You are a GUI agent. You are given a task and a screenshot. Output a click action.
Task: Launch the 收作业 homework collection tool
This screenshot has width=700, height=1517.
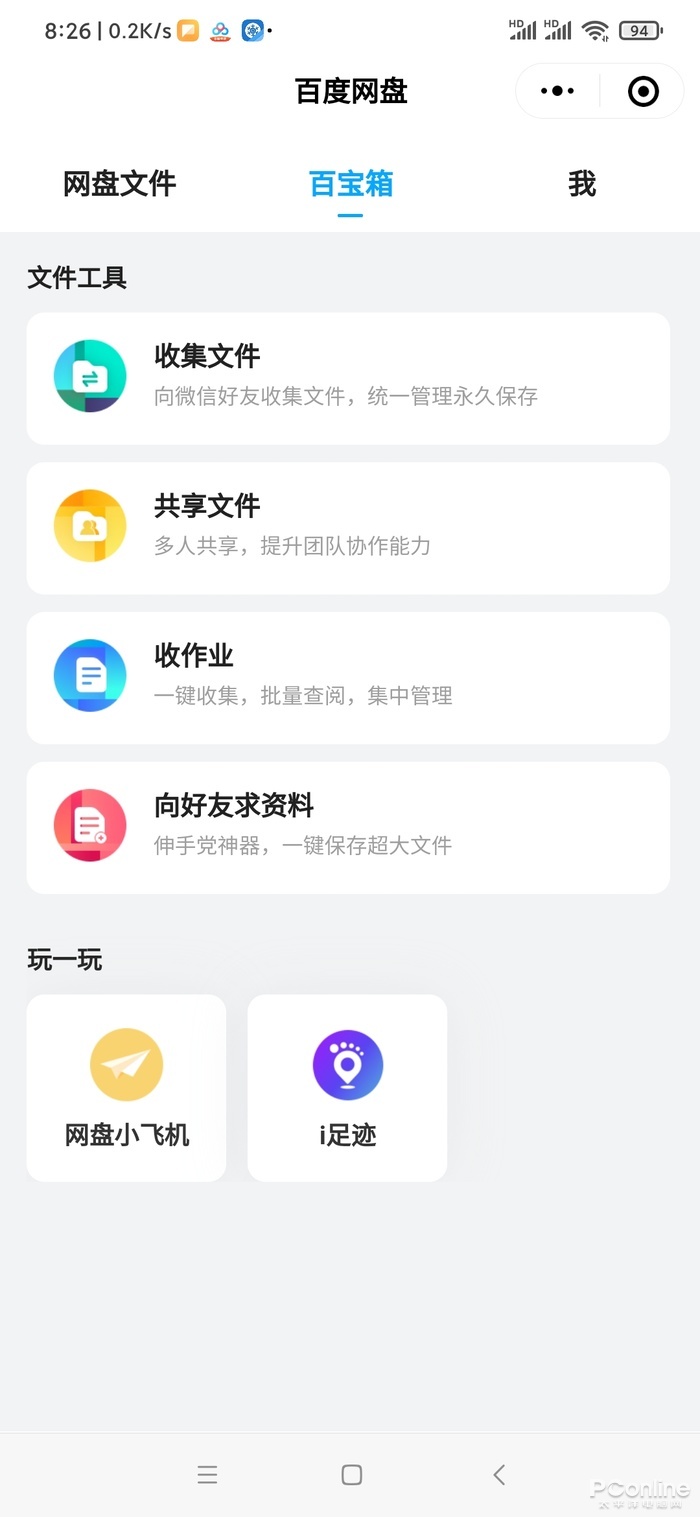348,678
